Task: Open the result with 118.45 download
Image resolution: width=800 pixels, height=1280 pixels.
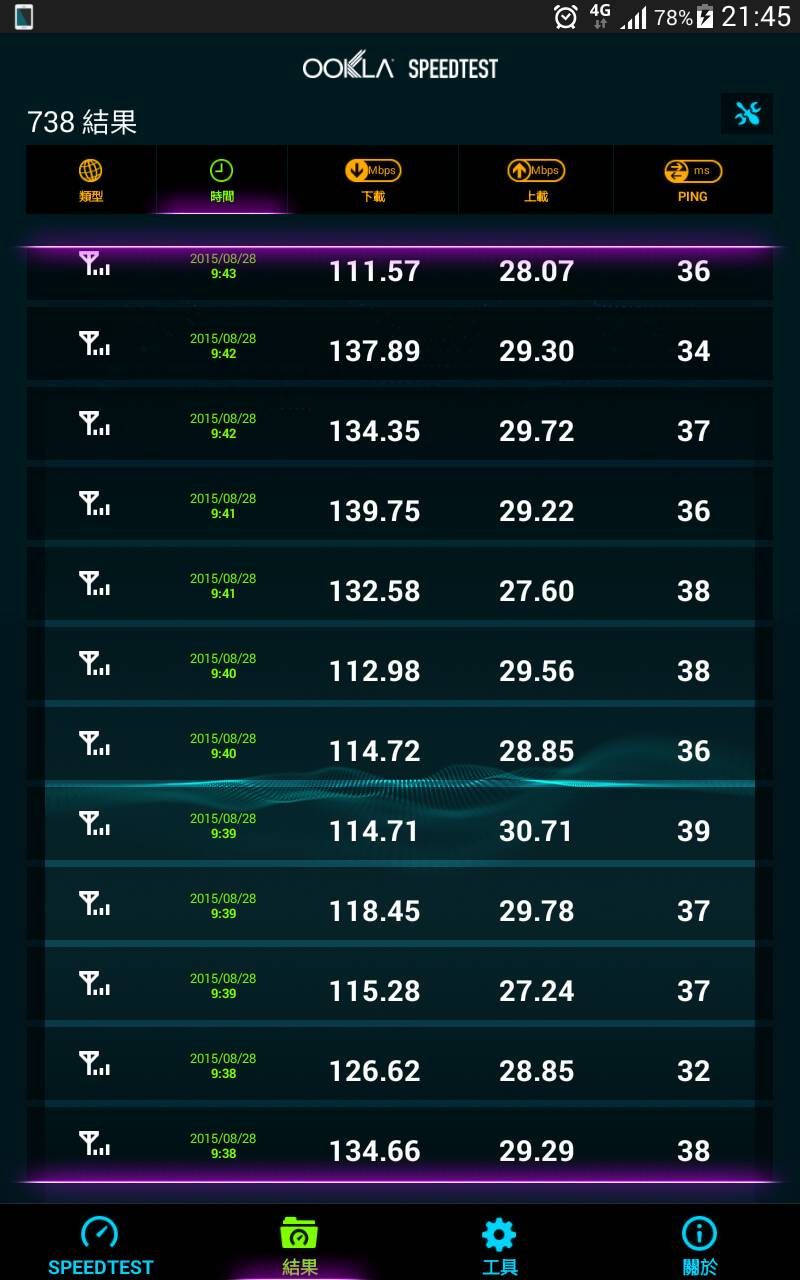Action: point(399,904)
